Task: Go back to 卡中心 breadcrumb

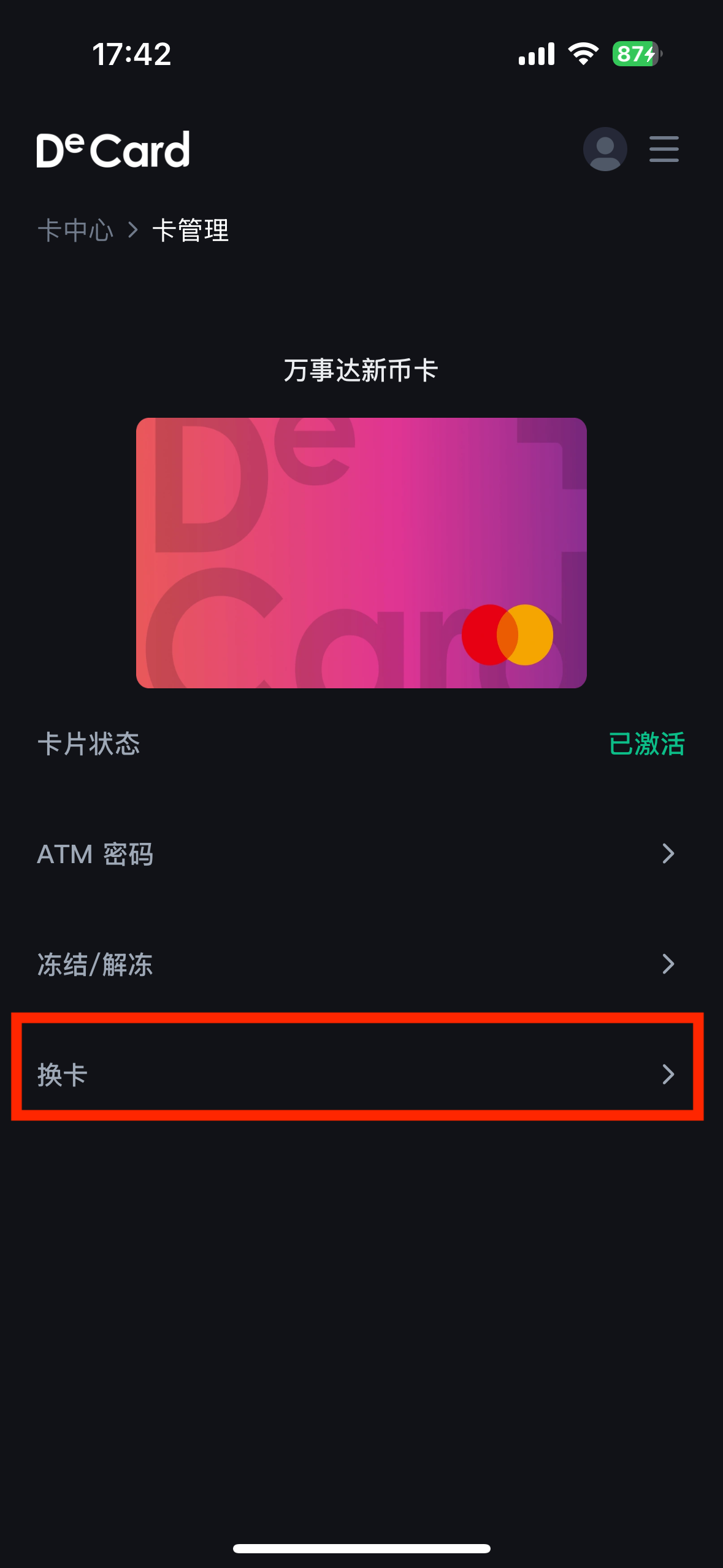Action: click(x=75, y=231)
